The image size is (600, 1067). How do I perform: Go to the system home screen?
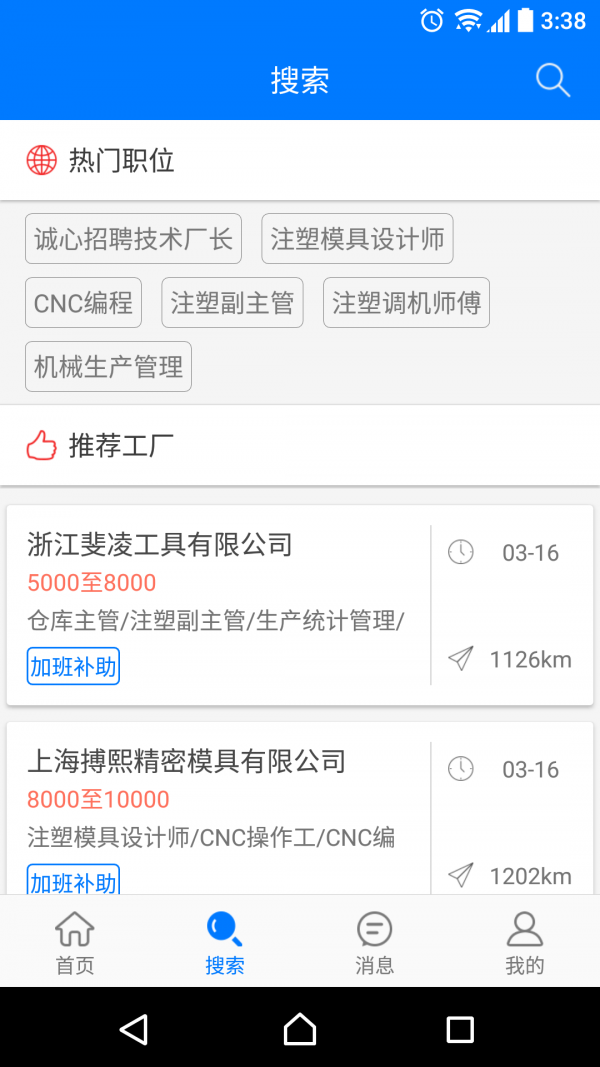(300, 1028)
